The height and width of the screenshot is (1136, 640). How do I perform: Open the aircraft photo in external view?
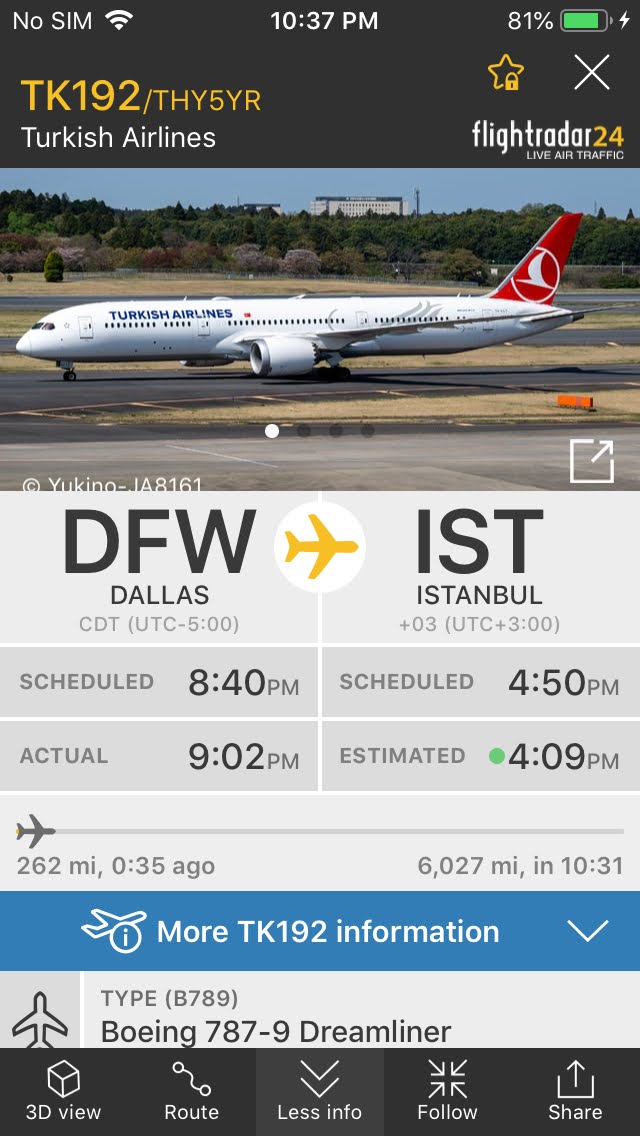[x=591, y=461]
